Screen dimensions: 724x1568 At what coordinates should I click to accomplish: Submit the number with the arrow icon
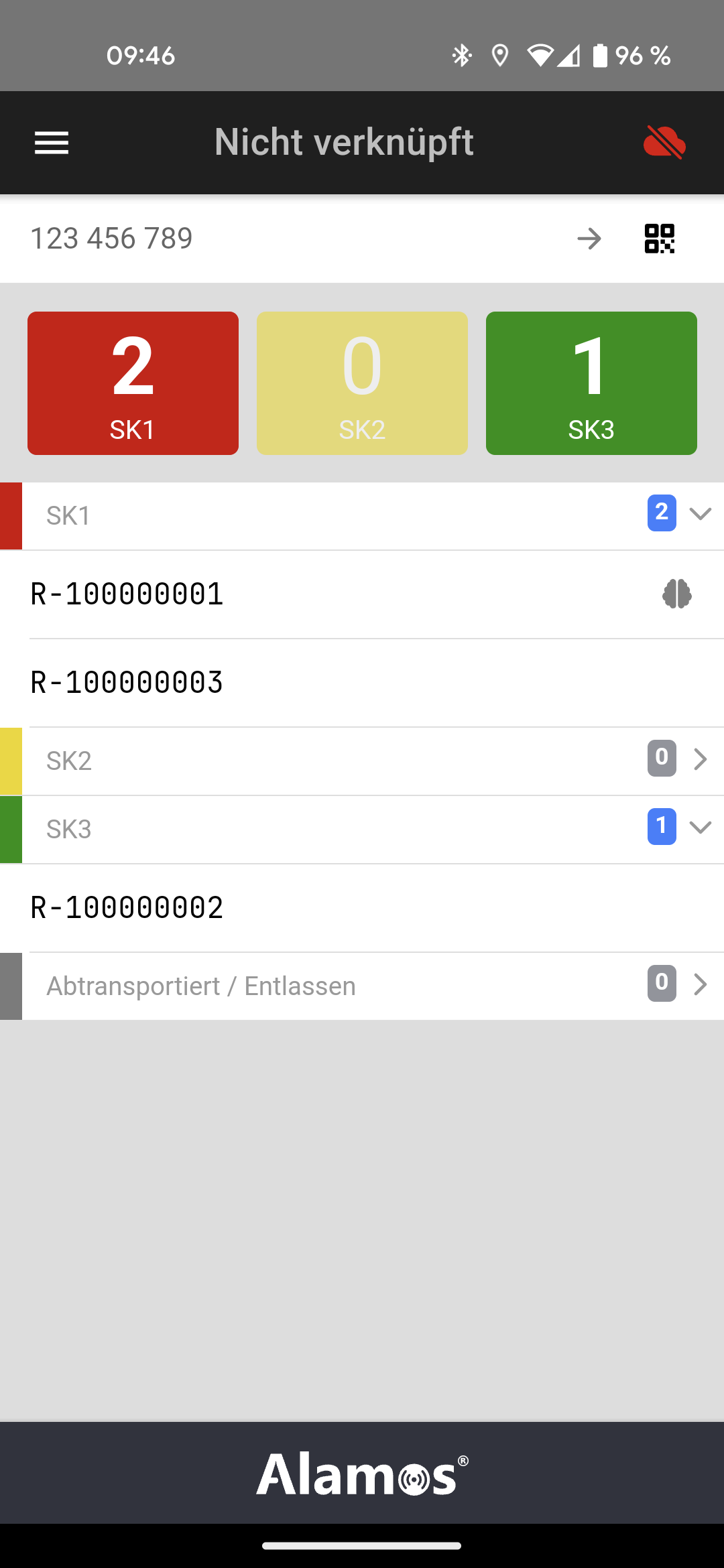(x=589, y=239)
